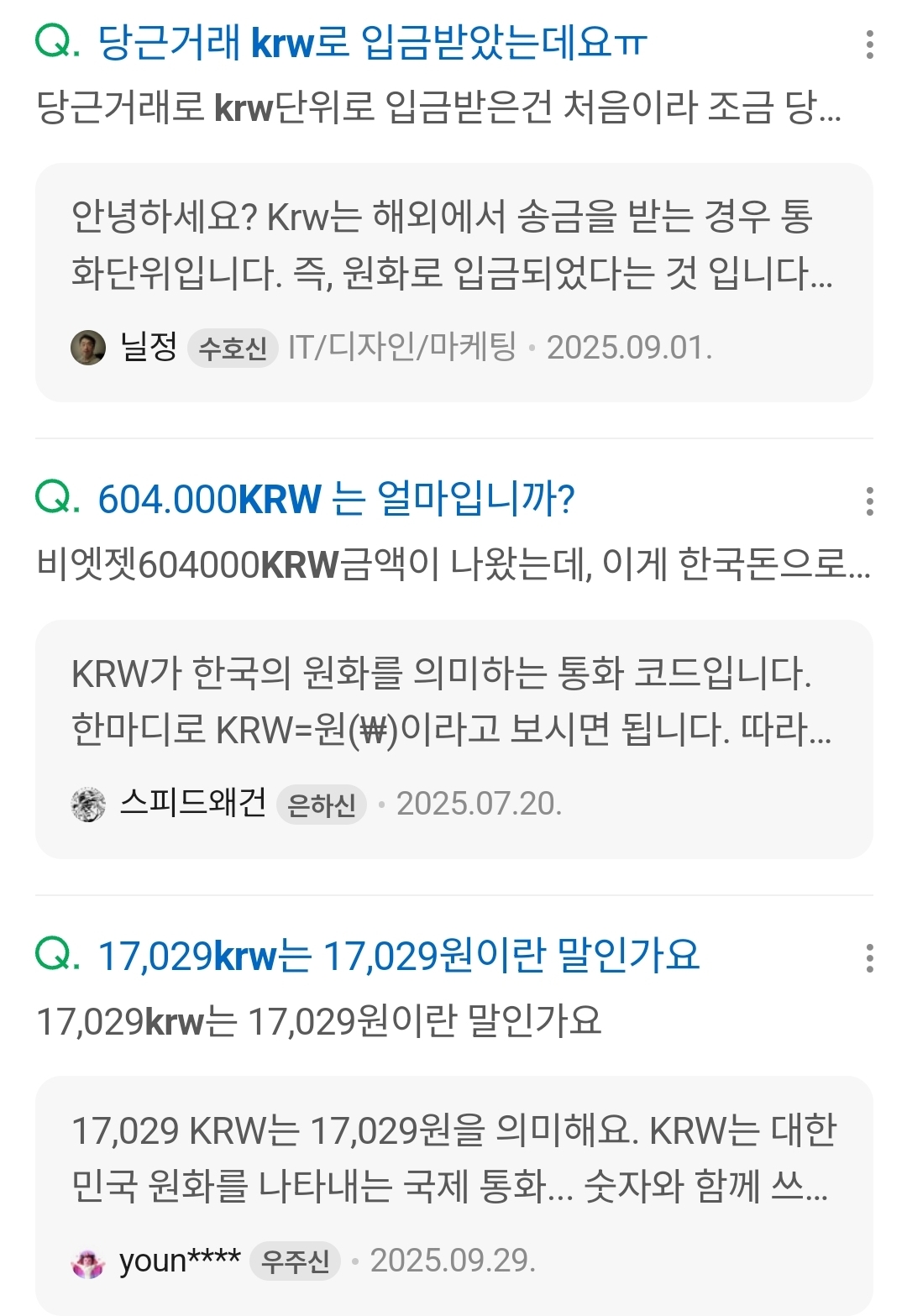
Task: Open question '17,029krw는 17,029원이란 말인가요'
Action: [x=398, y=957]
